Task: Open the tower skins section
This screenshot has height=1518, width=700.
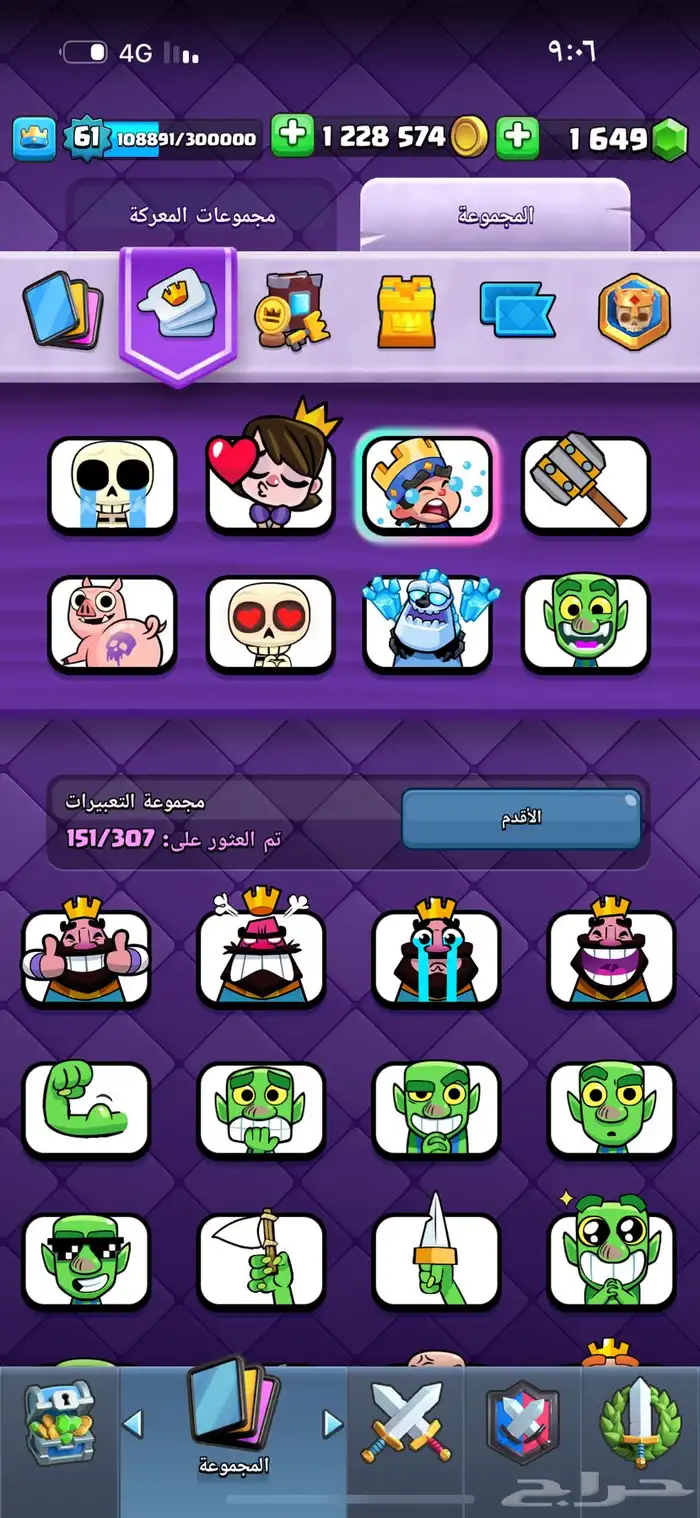Action: (406, 312)
